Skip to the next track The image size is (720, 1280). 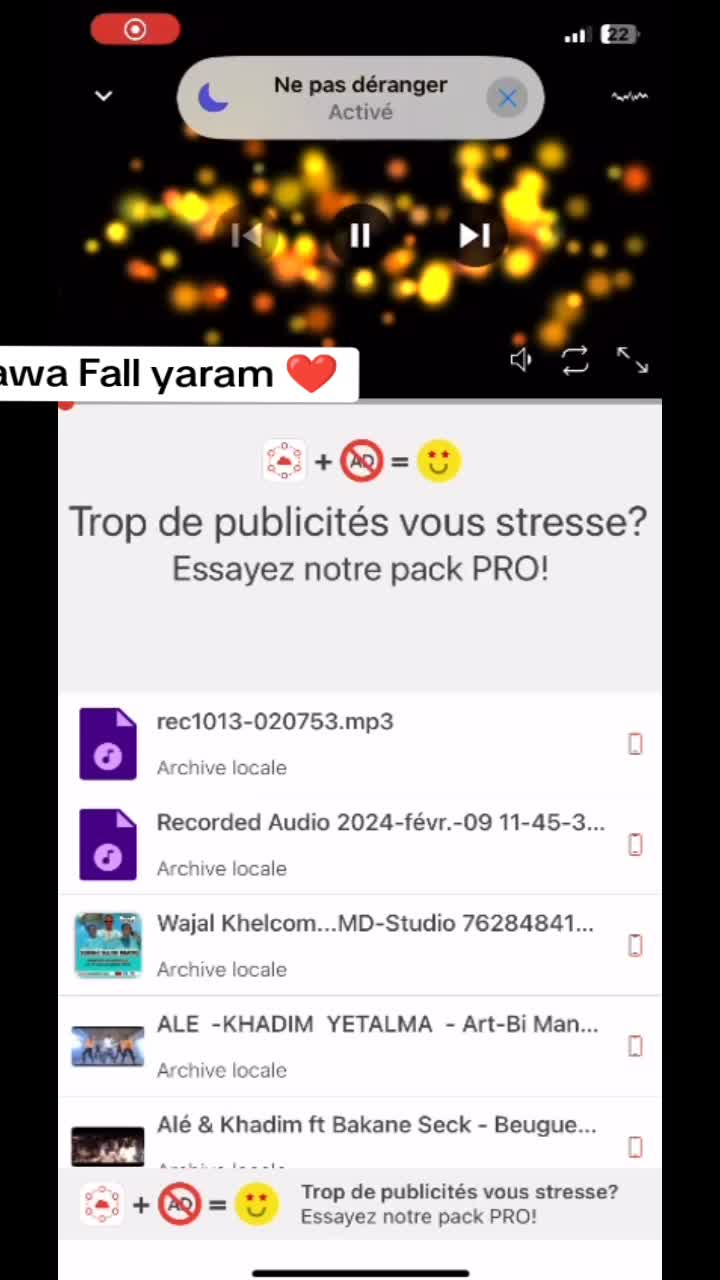[x=474, y=235]
